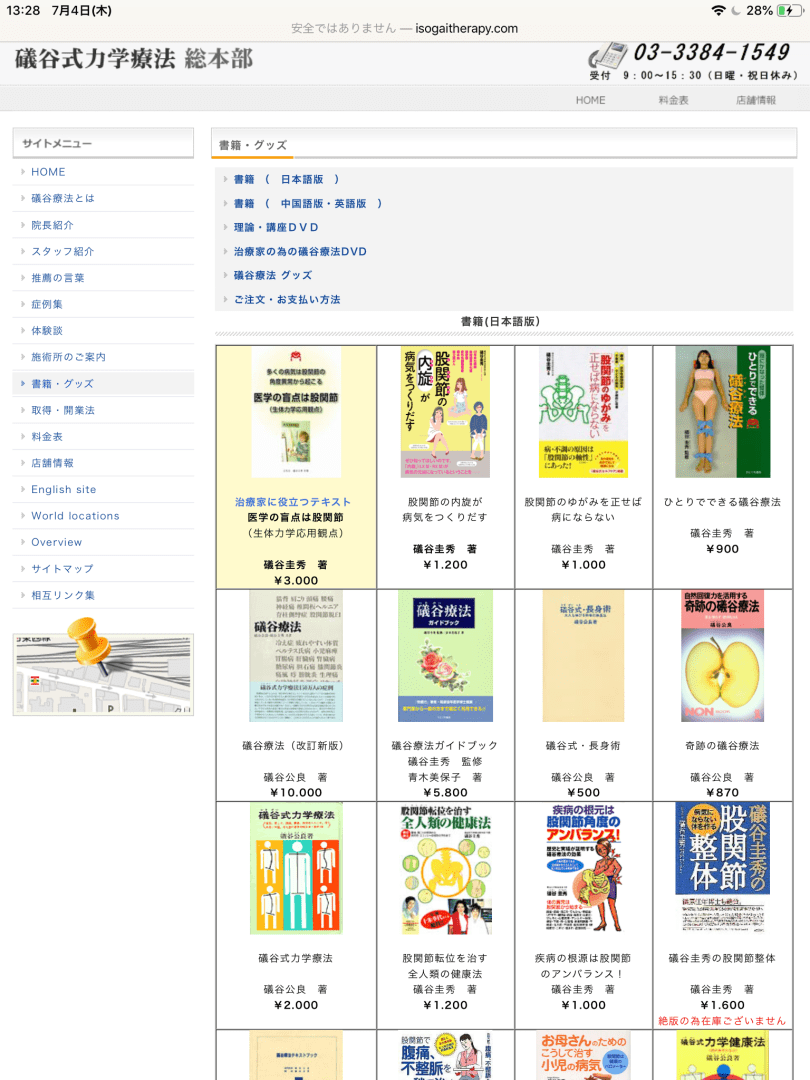Tap the 礒谷療法ガイドブック book cover

[445, 655]
